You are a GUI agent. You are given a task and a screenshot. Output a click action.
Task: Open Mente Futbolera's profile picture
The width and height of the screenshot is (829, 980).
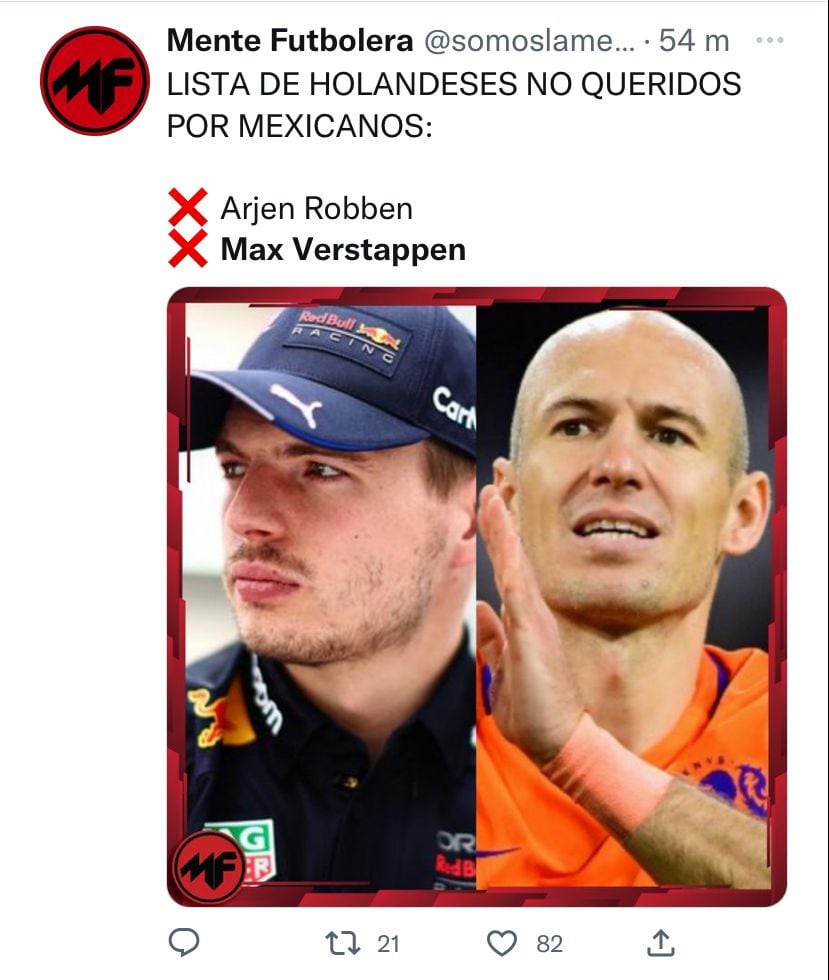pyautogui.click(x=94, y=81)
